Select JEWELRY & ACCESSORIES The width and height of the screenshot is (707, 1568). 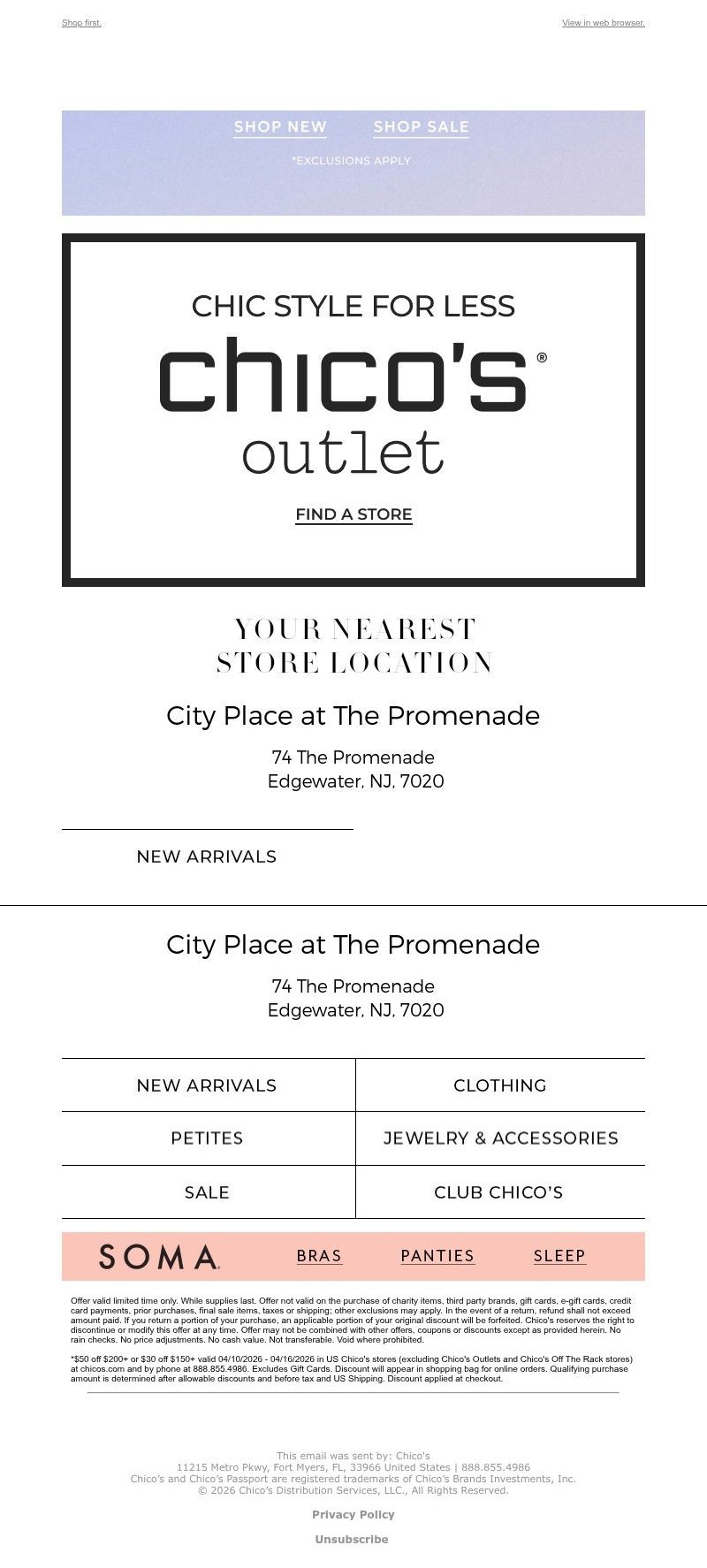pos(500,1138)
